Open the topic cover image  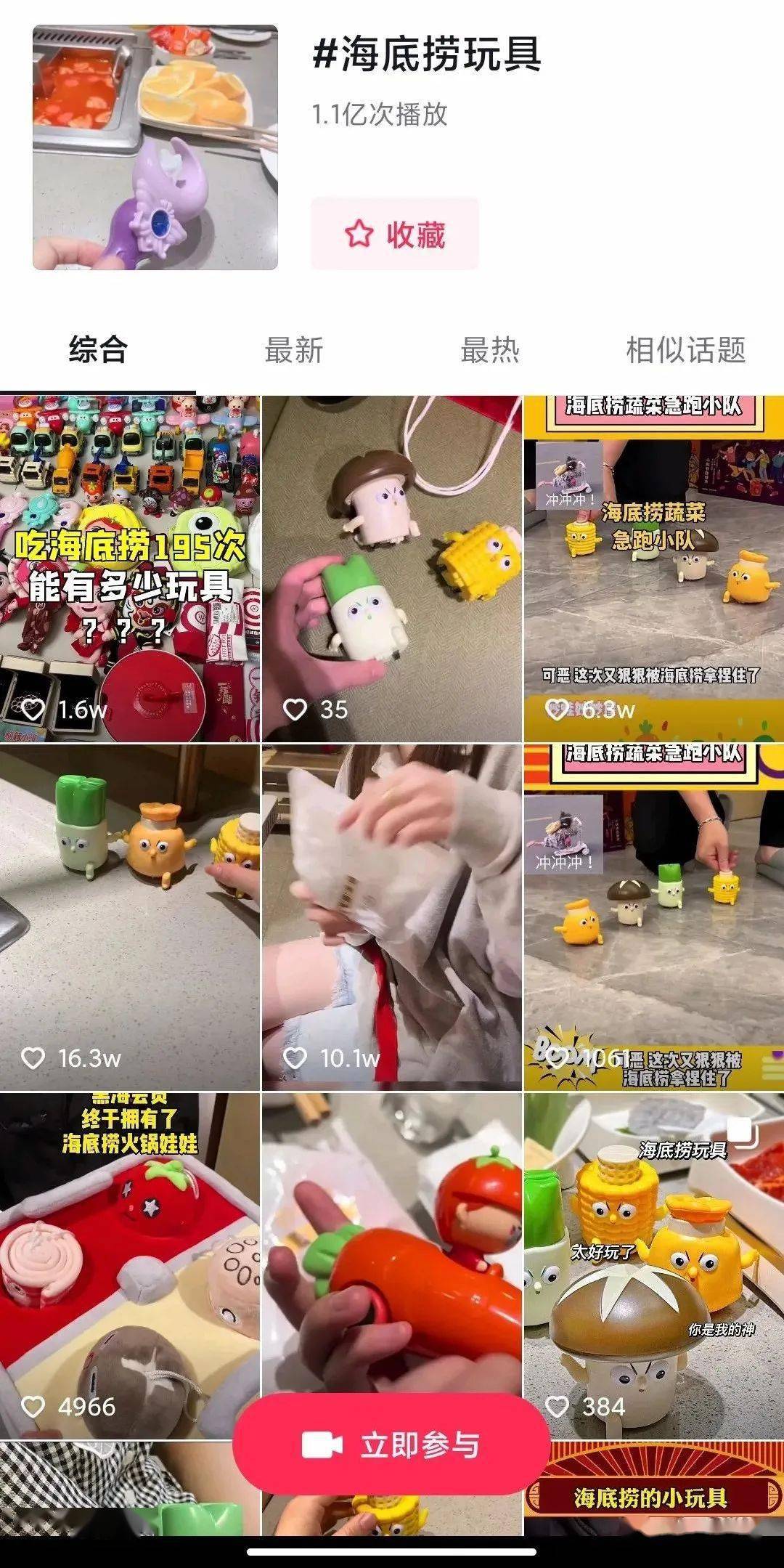(155, 147)
